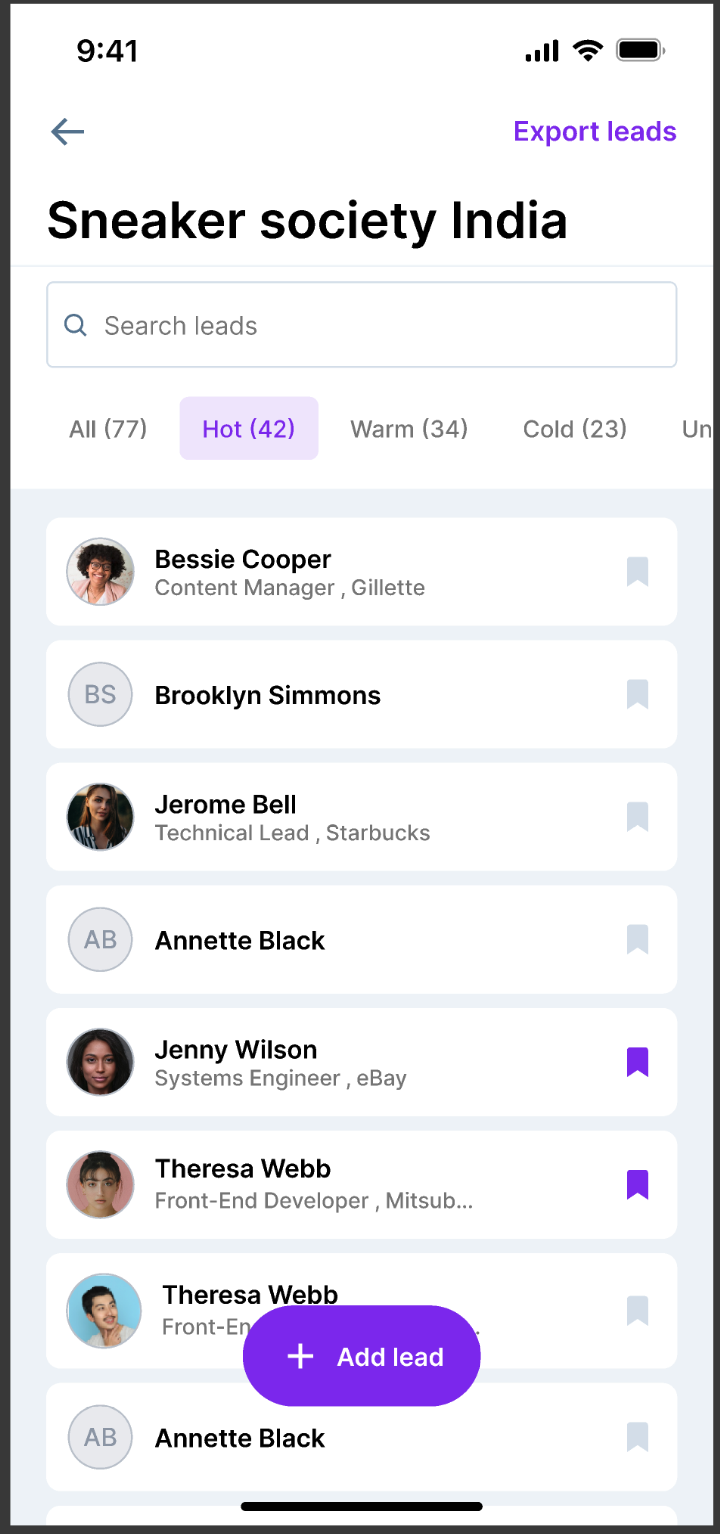Tap the Add lead button
Image resolution: width=720 pixels, height=1534 pixels.
pyautogui.click(x=362, y=1356)
